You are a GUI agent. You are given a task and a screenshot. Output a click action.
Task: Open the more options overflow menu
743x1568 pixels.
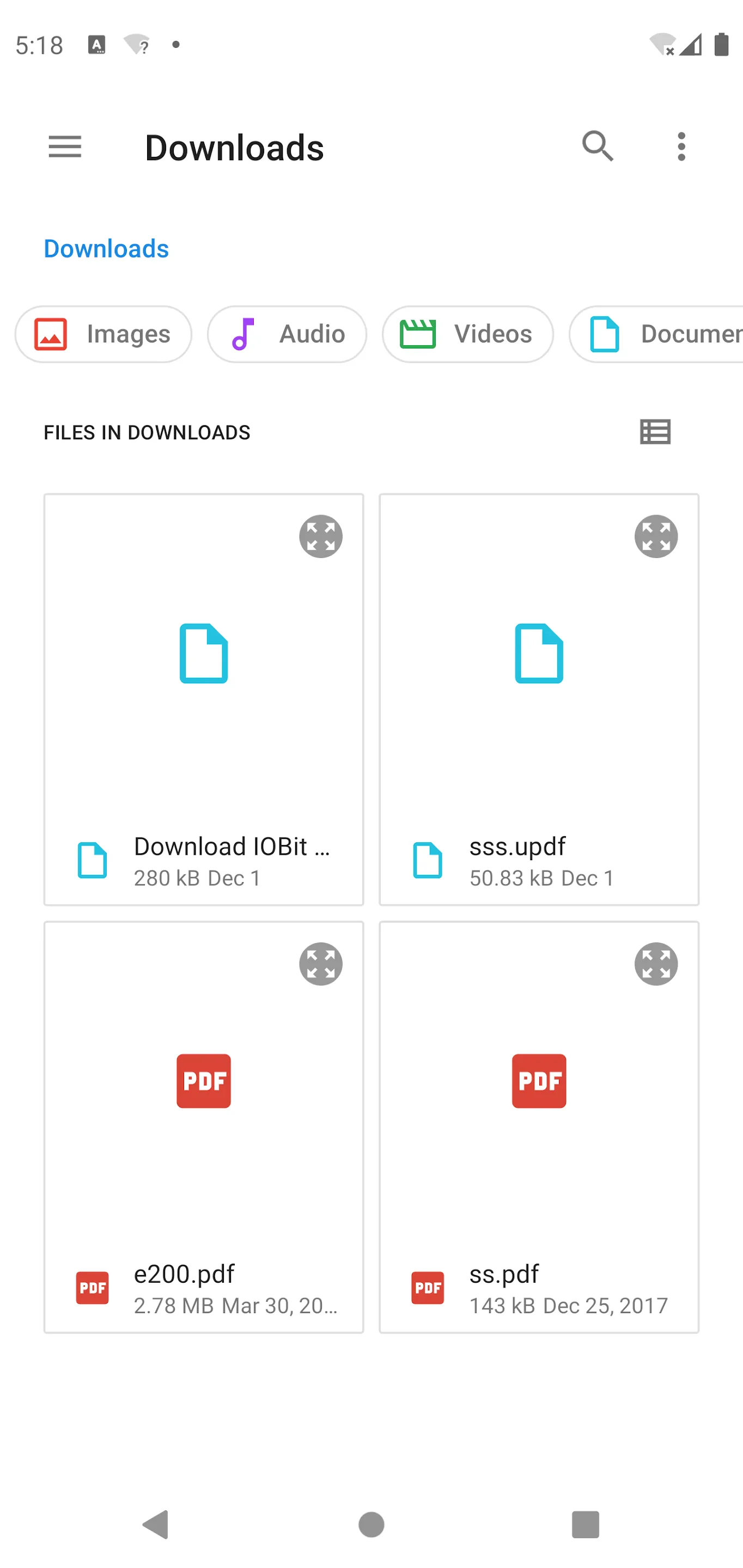pos(681,146)
